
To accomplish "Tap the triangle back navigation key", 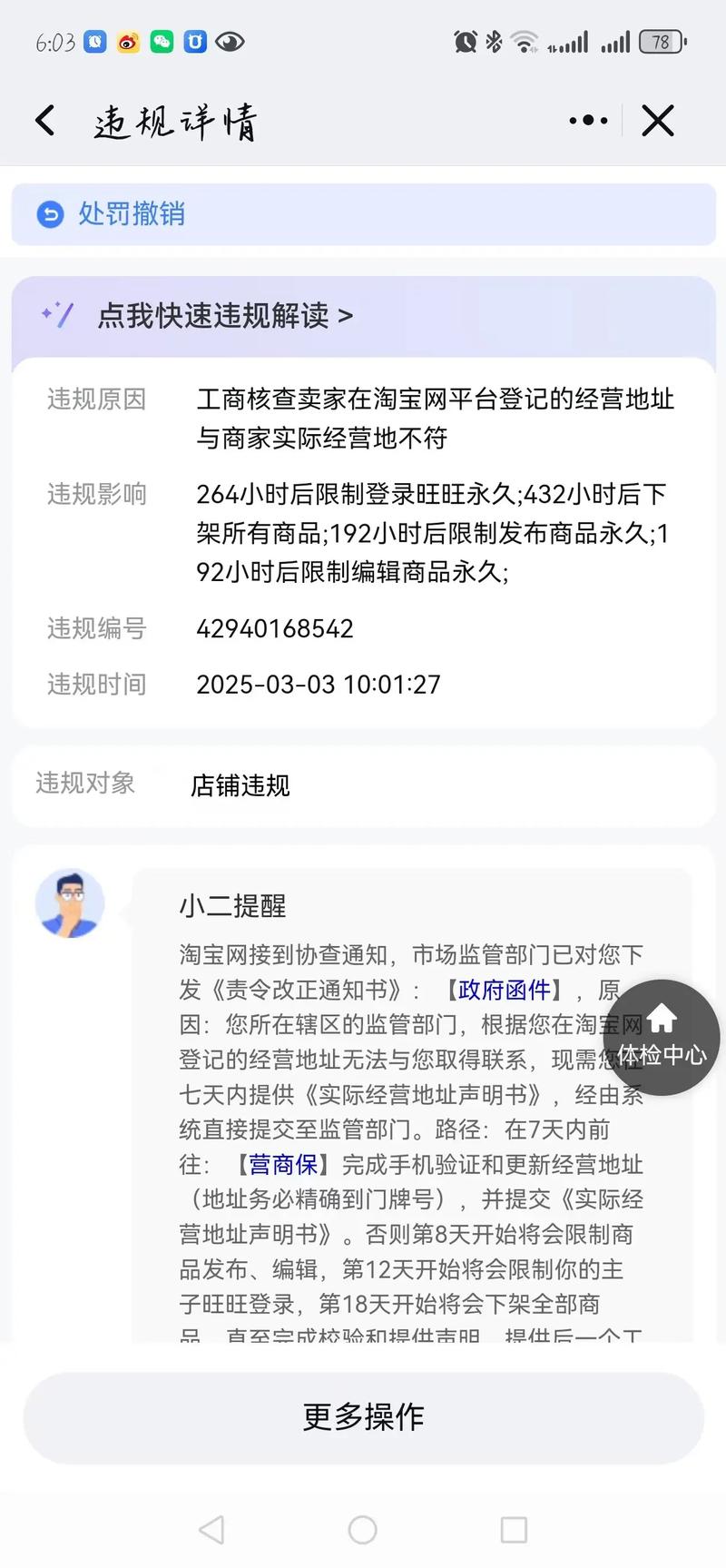I will [x=211, y=1529].
